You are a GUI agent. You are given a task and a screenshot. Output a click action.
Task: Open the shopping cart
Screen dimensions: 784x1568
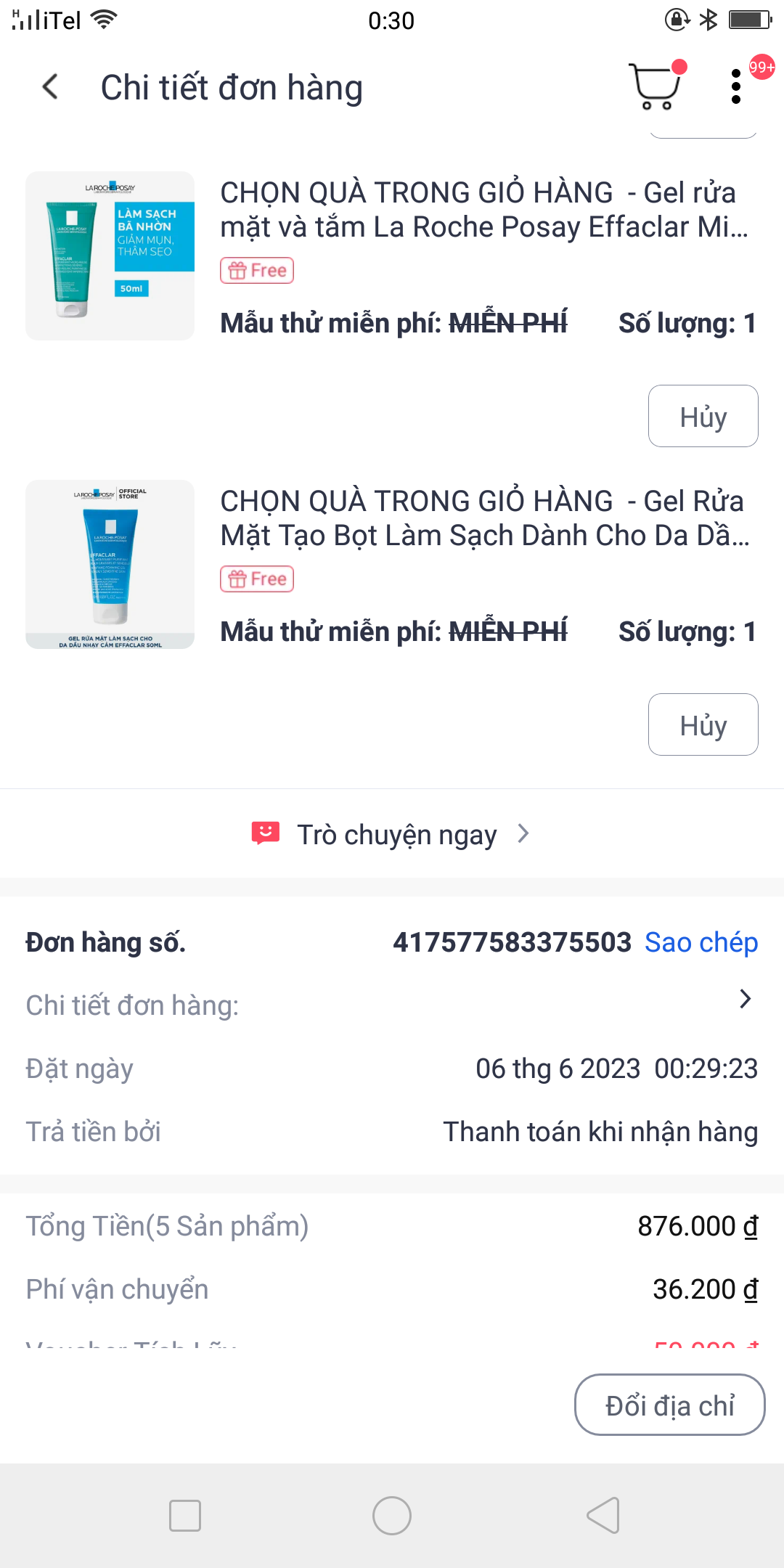[x=655, y=86]
